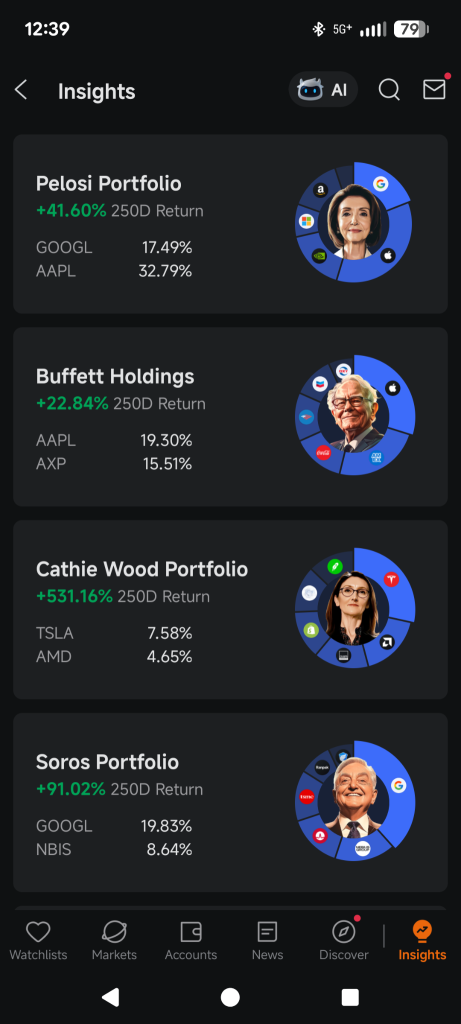Go to the Accounts tab
461x1024 pixels.
(191, 940)
